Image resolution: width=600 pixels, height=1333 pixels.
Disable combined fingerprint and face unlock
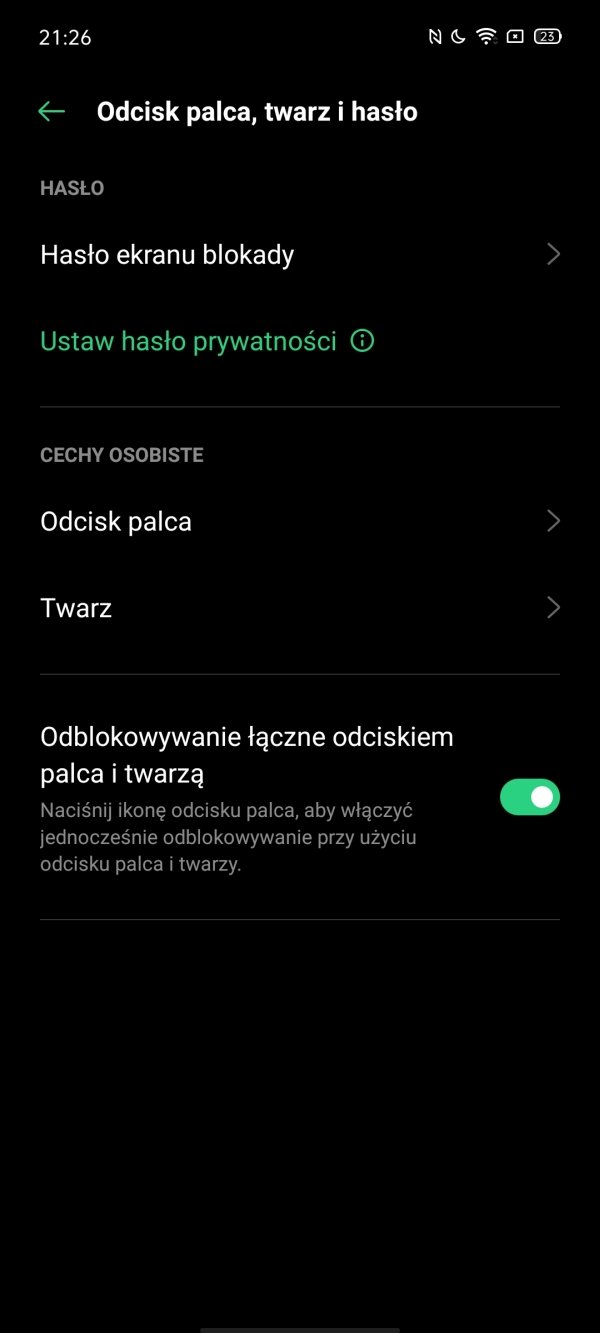coord(530,797)
